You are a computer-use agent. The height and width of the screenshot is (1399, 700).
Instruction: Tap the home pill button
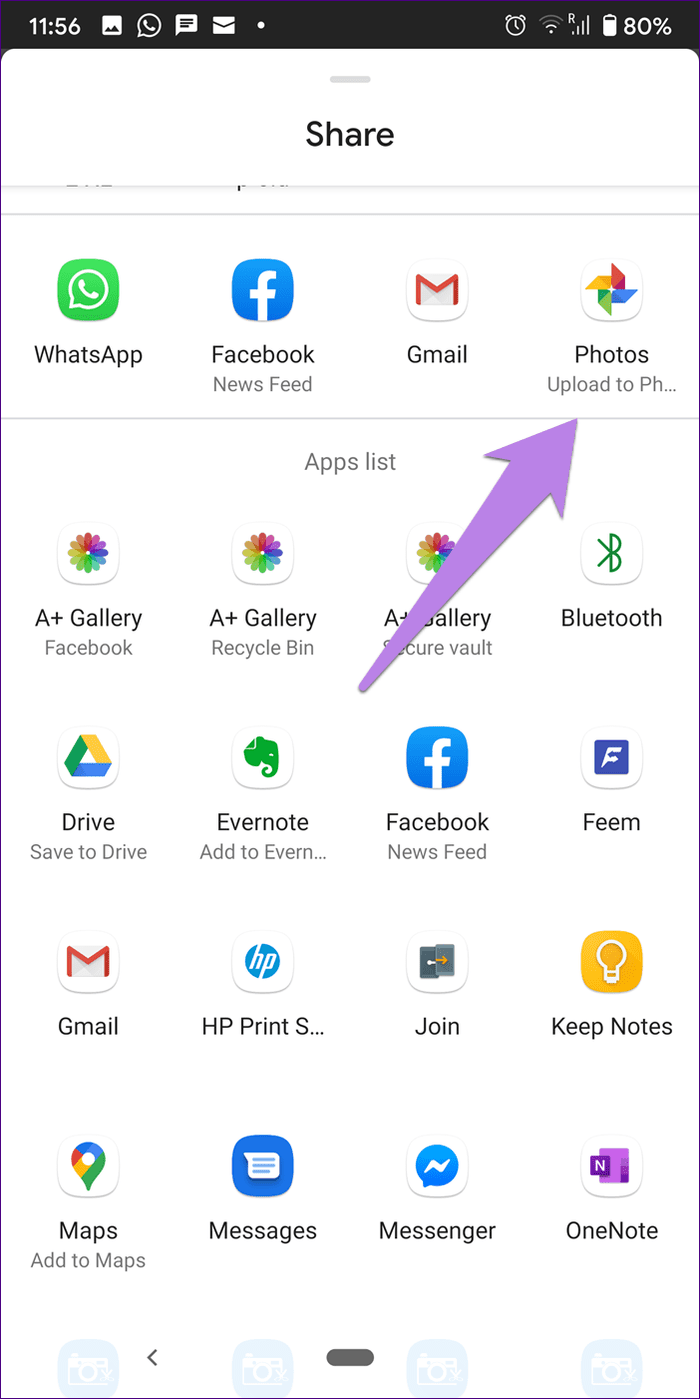350,1357
